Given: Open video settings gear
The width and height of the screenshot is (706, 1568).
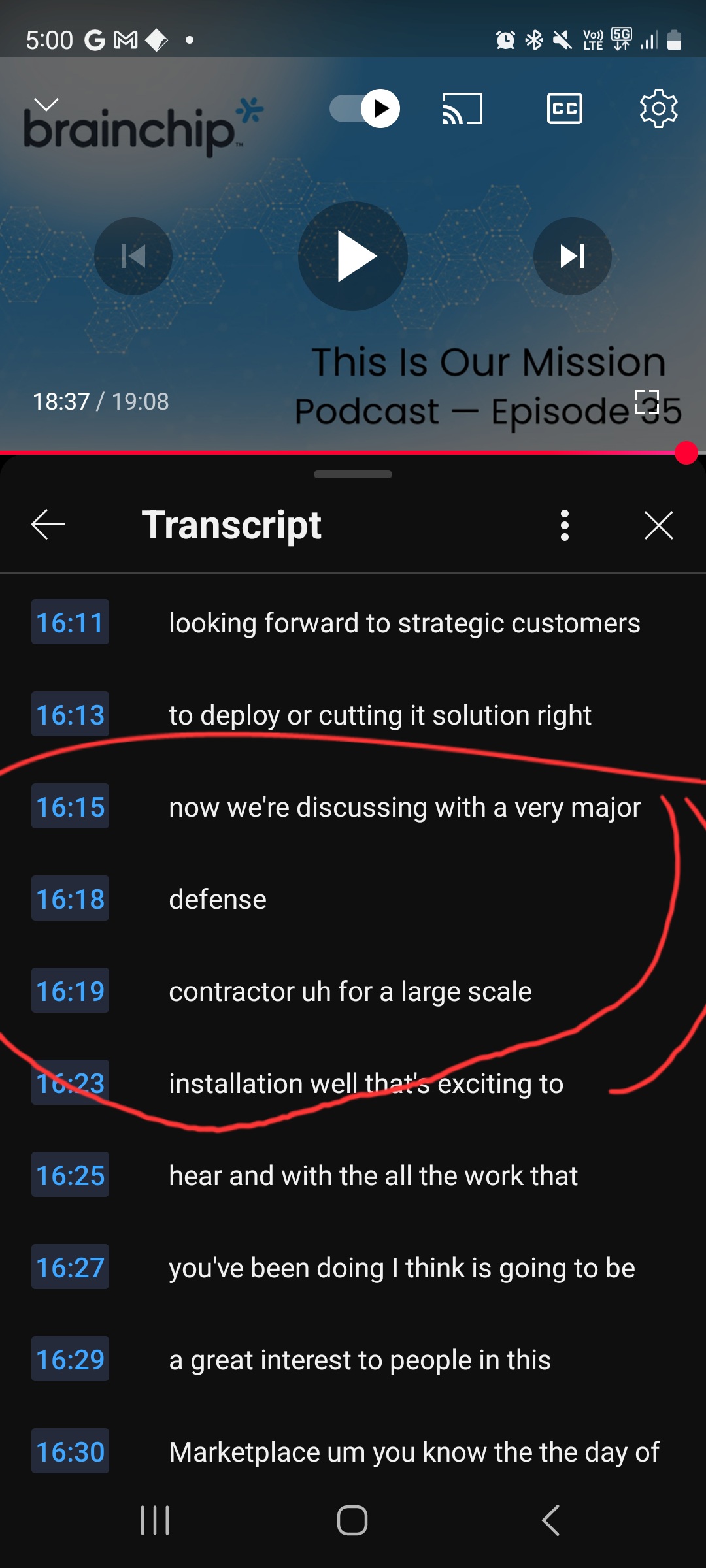Looking at the screenshot, I should pyautogui.click(x=658, y=108).
